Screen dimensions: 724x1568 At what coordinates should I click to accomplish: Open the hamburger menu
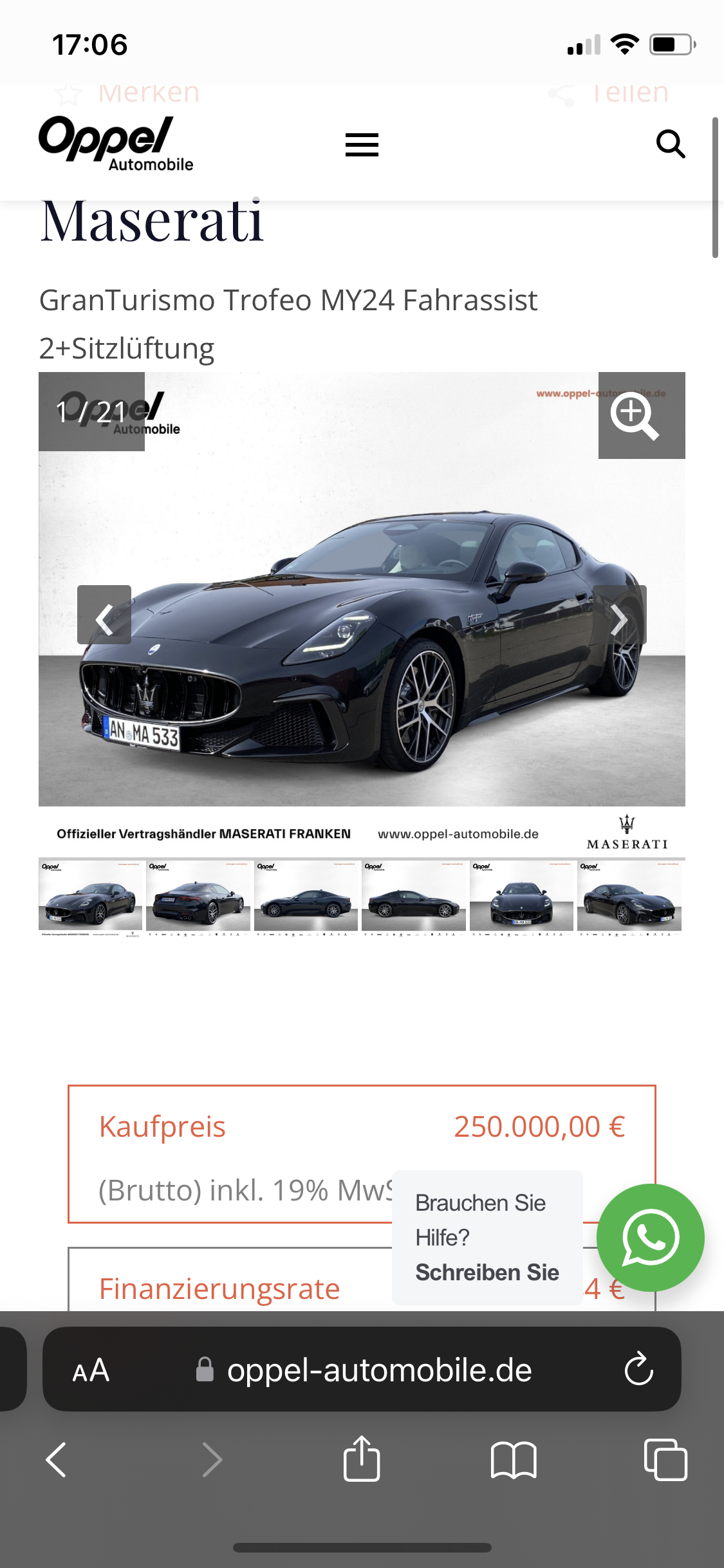point(362,145)
